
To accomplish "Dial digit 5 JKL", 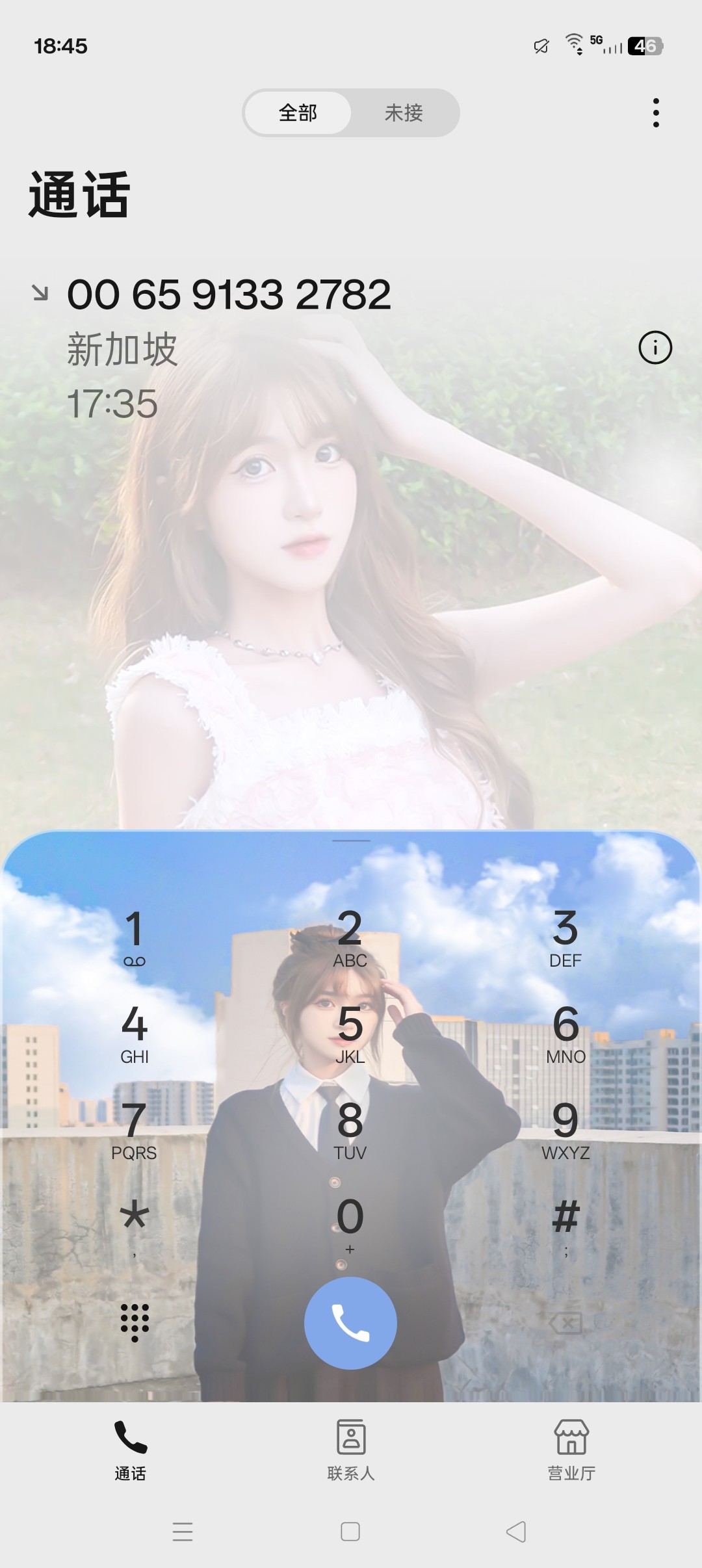I will pos(350,1033).
